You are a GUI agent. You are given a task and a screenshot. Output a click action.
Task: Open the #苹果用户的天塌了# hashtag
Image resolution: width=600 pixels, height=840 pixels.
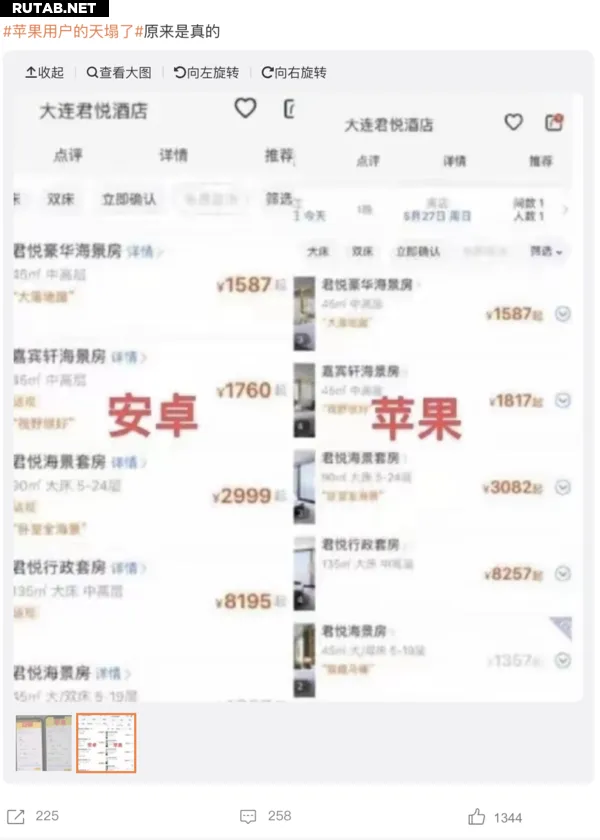[71, 32]
